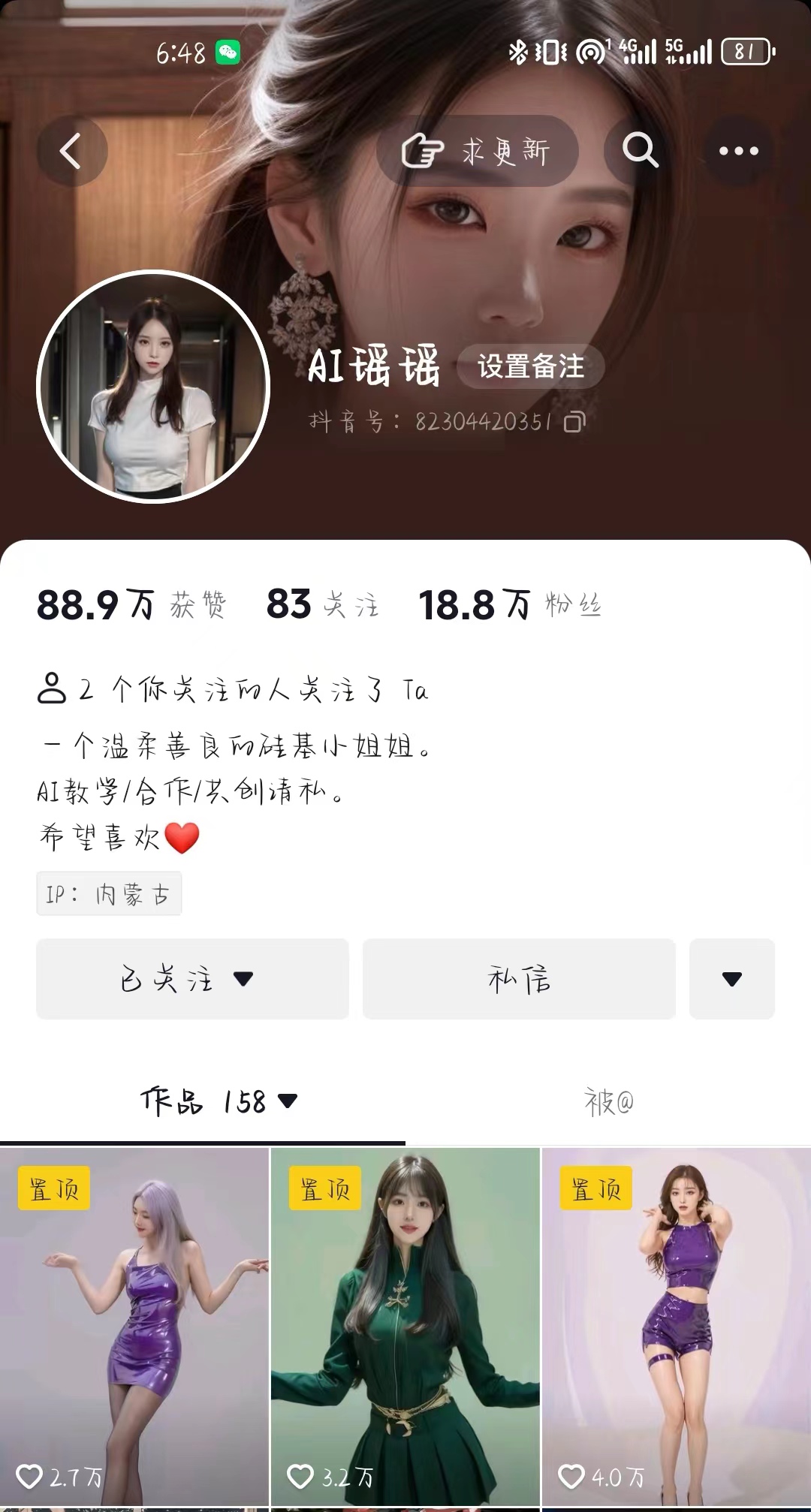Open the pinned video with 4.0万 likes
This screenshot has width=811, height=1512.
click(x=677, y=1326)
